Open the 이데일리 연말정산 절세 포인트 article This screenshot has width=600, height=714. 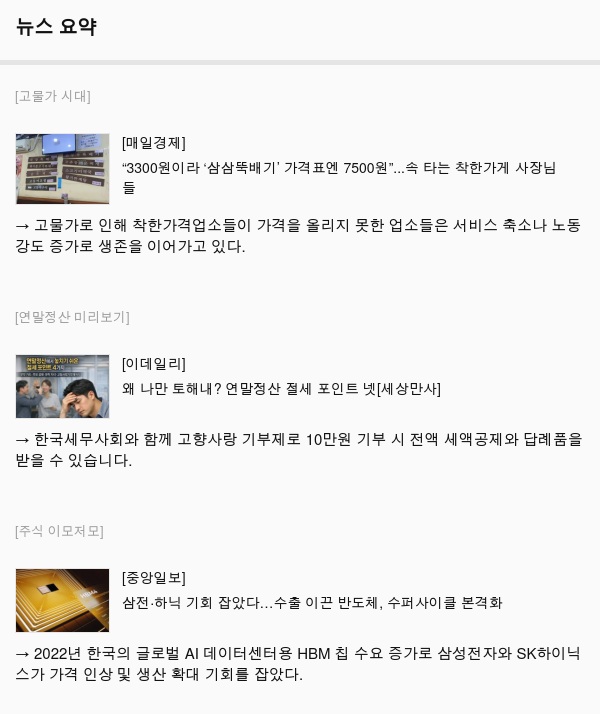281,388
